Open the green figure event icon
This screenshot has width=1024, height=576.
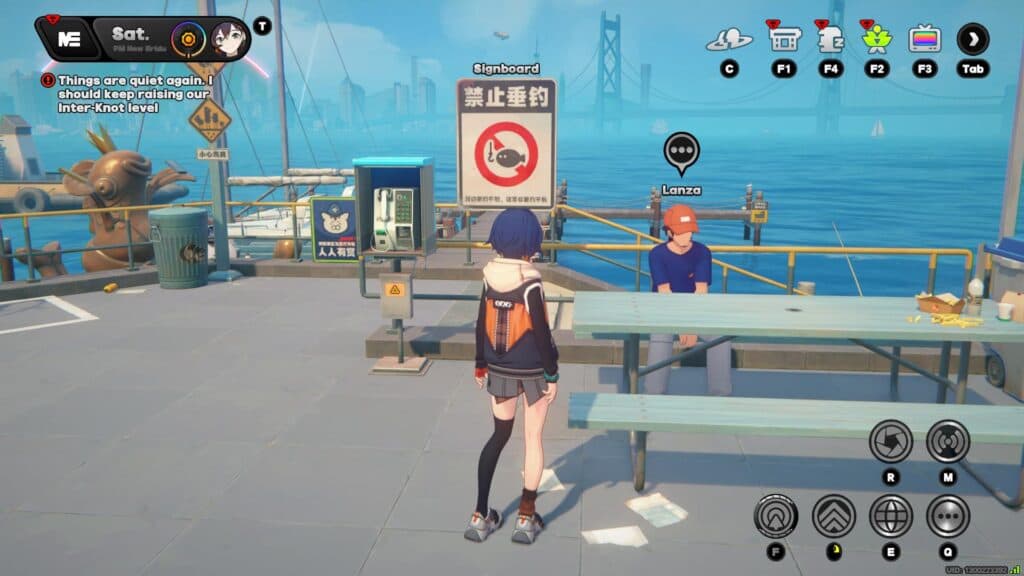tap(877, 39)
